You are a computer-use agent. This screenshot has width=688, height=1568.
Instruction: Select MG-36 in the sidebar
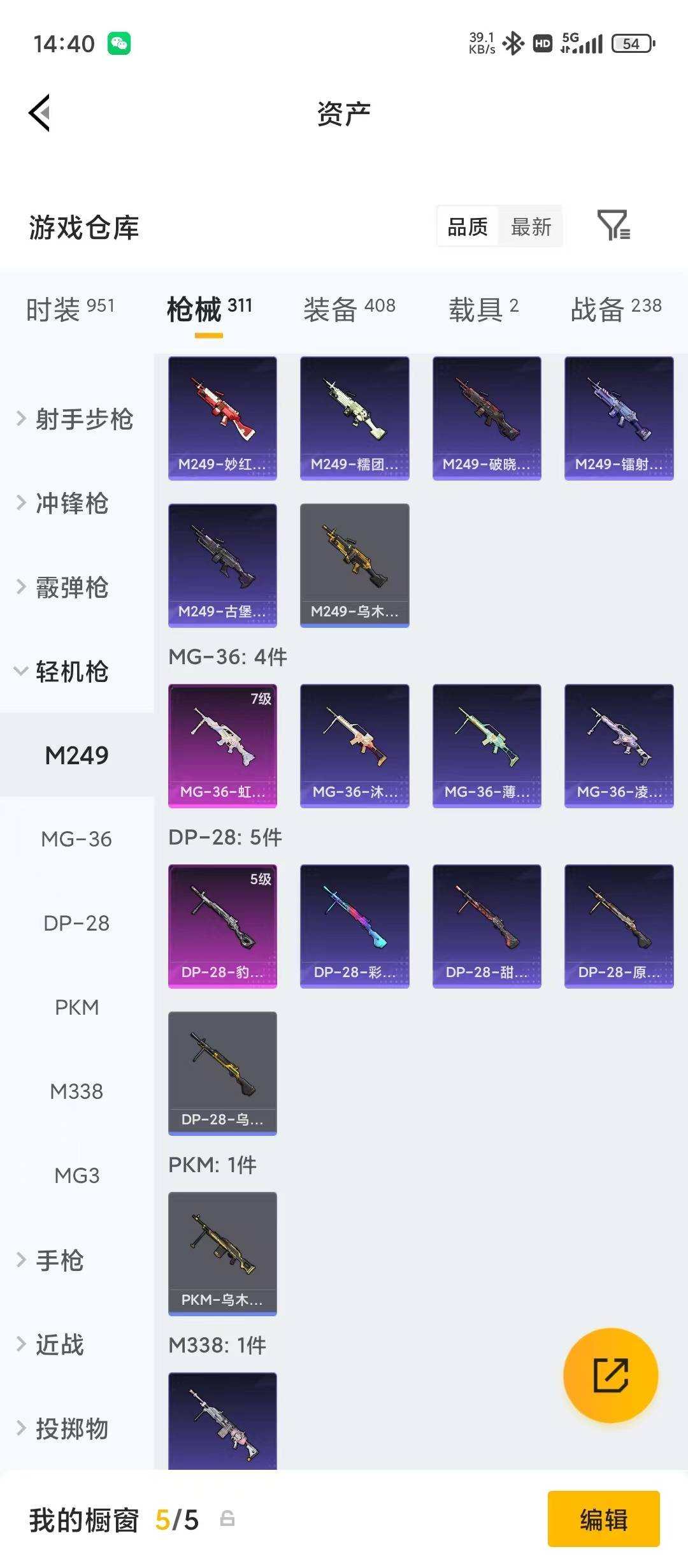point(76,839)
